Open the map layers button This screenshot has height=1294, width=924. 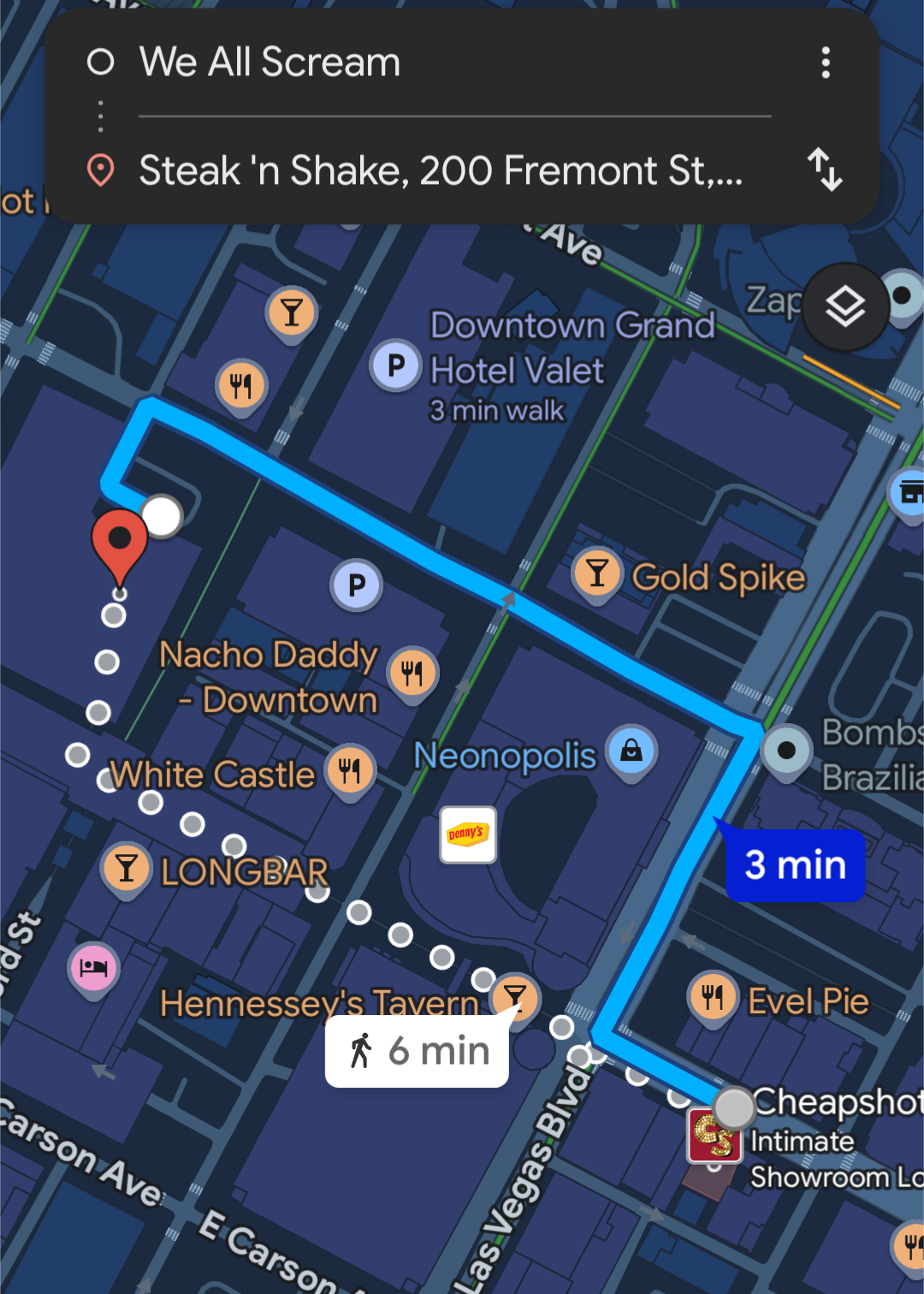tap(845, 307)
